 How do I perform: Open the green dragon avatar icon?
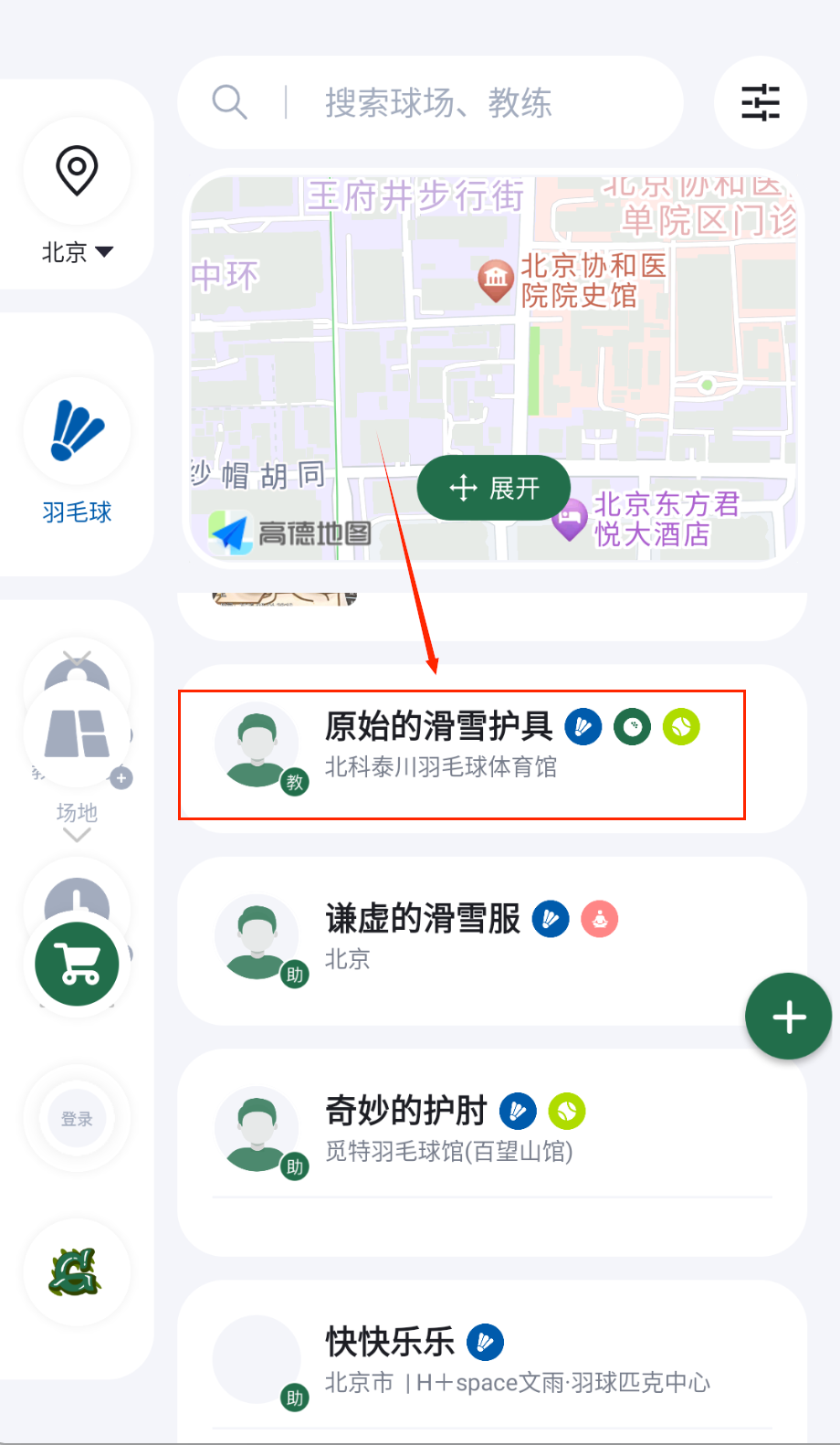pyautogui.click(x=77, y=1271)
